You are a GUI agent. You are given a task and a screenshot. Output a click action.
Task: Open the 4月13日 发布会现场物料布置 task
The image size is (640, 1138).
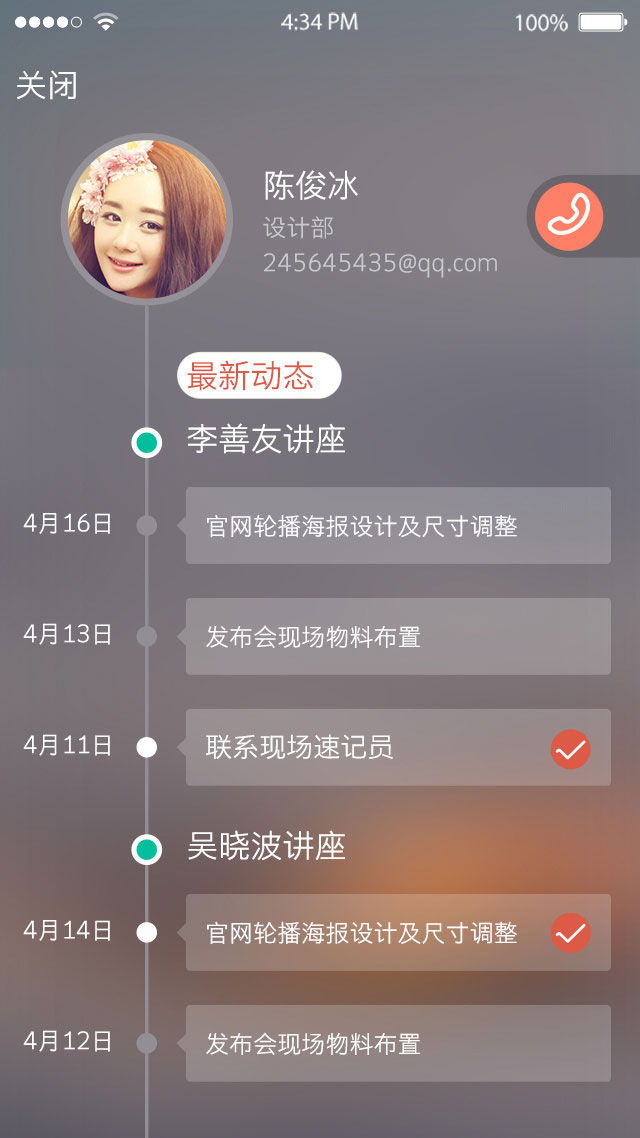[397, 637]
